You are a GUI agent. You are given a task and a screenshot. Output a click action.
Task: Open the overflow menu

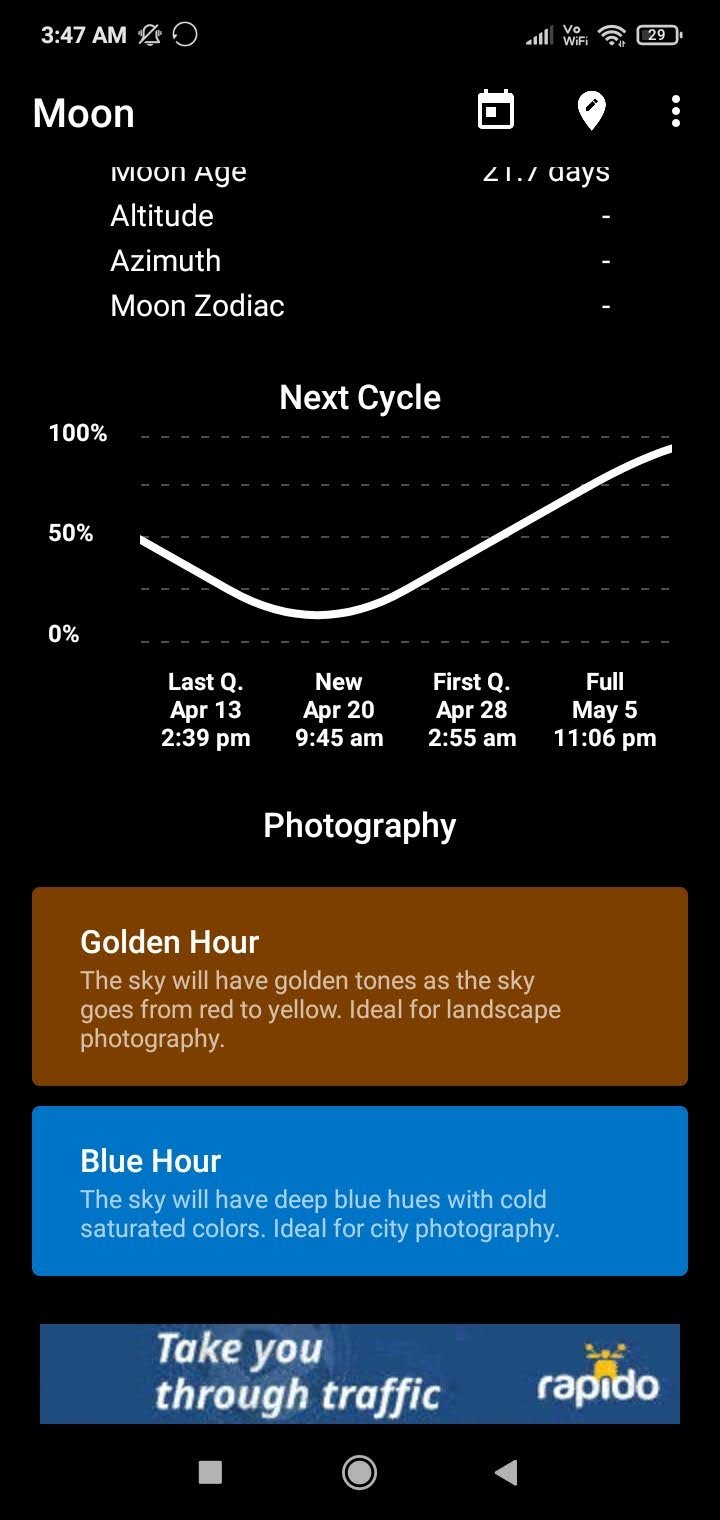pyautogui.click(x=676, y=111)
